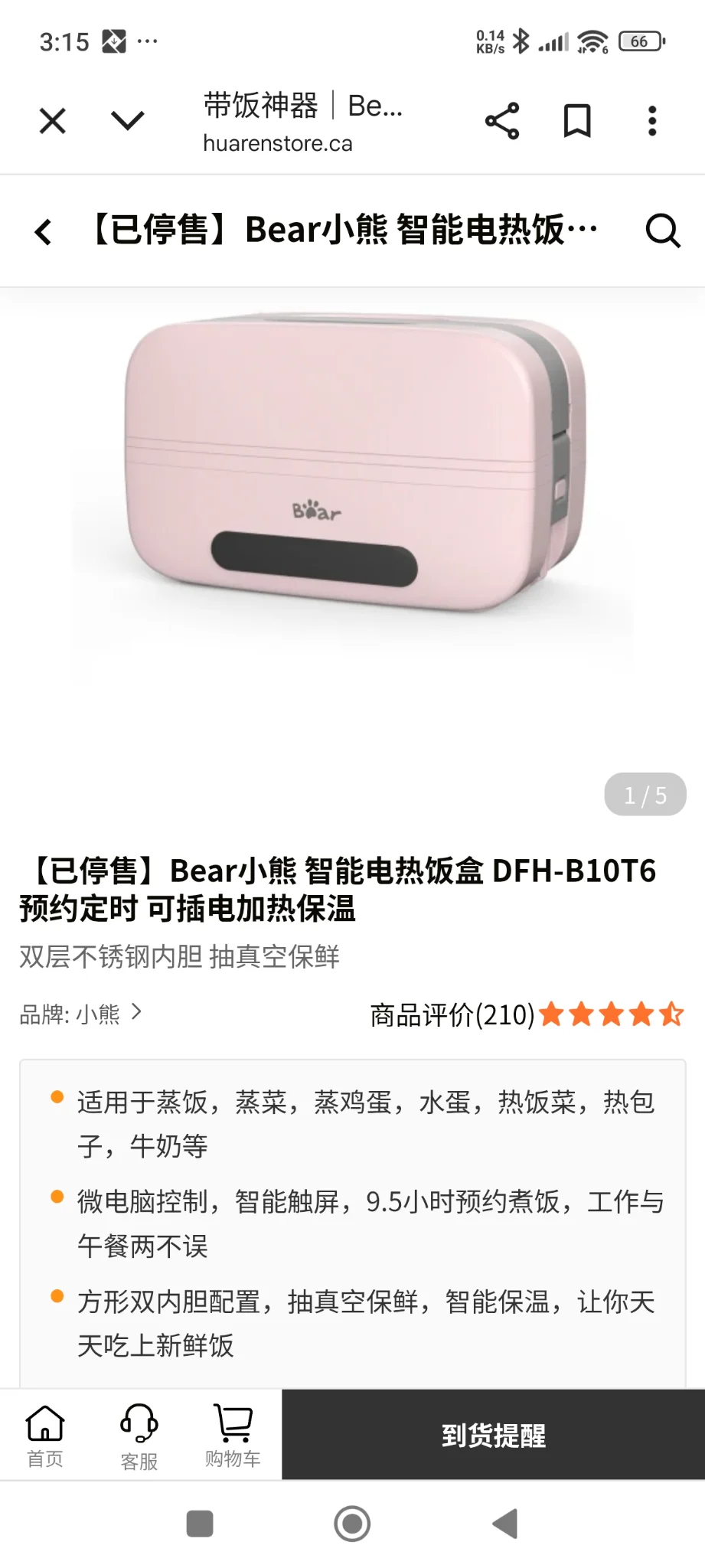Expand the browser tab dropdown arrow

coord(127,121)
